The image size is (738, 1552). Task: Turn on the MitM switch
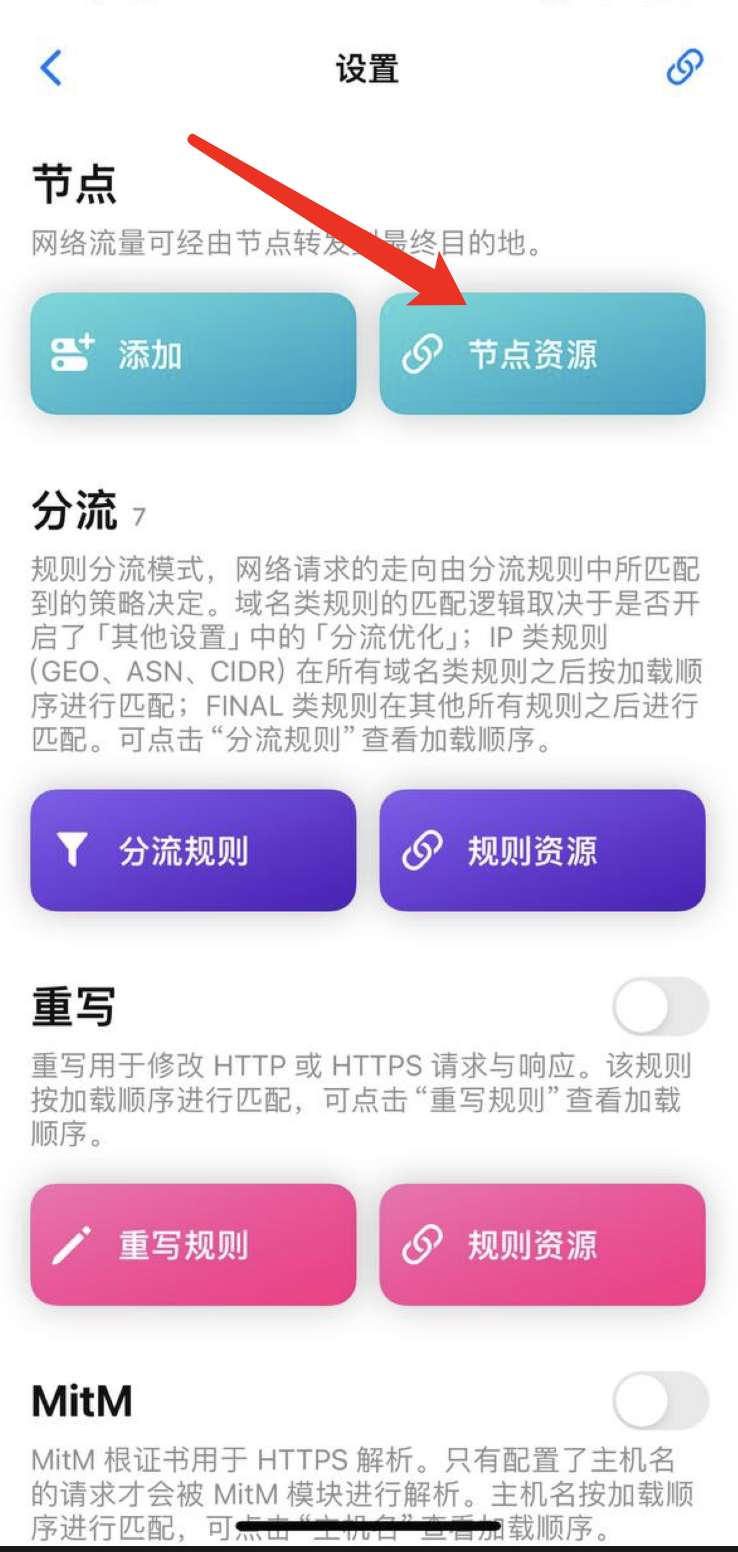[x=660, y=1401]
